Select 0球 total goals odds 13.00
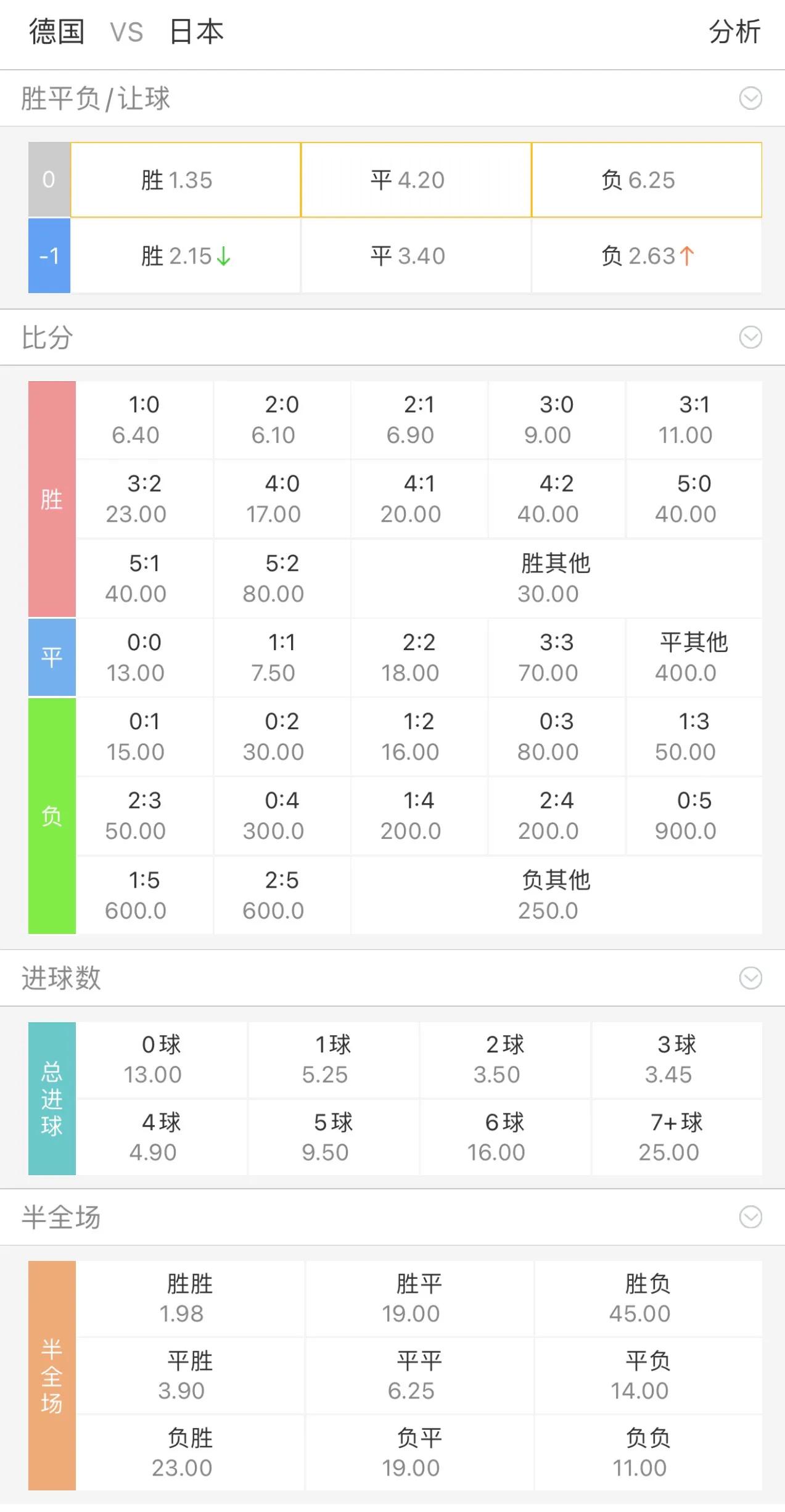This screenshot has height=1512, width=785. coord(160,1059)
